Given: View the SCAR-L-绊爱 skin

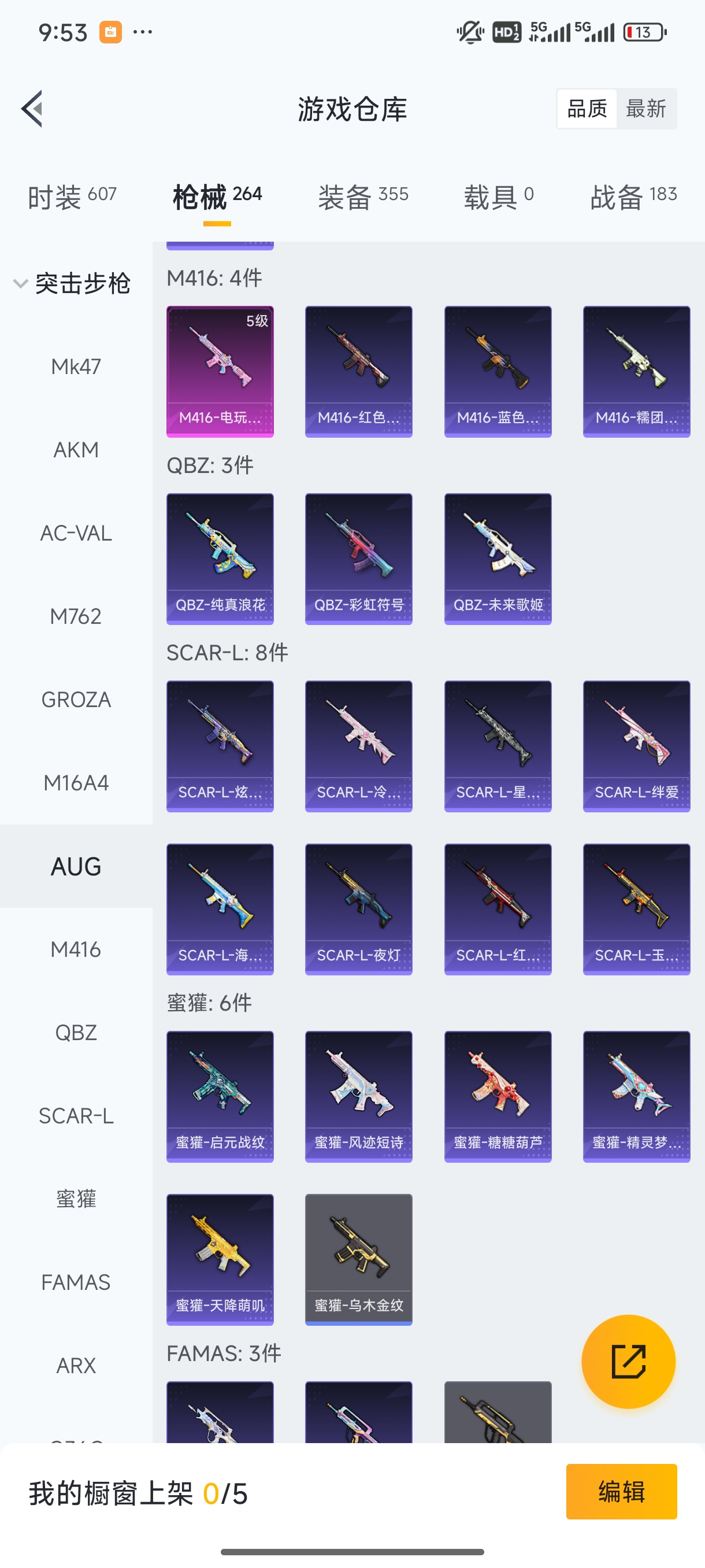Looking at the screenshot, I should (636, 746).
